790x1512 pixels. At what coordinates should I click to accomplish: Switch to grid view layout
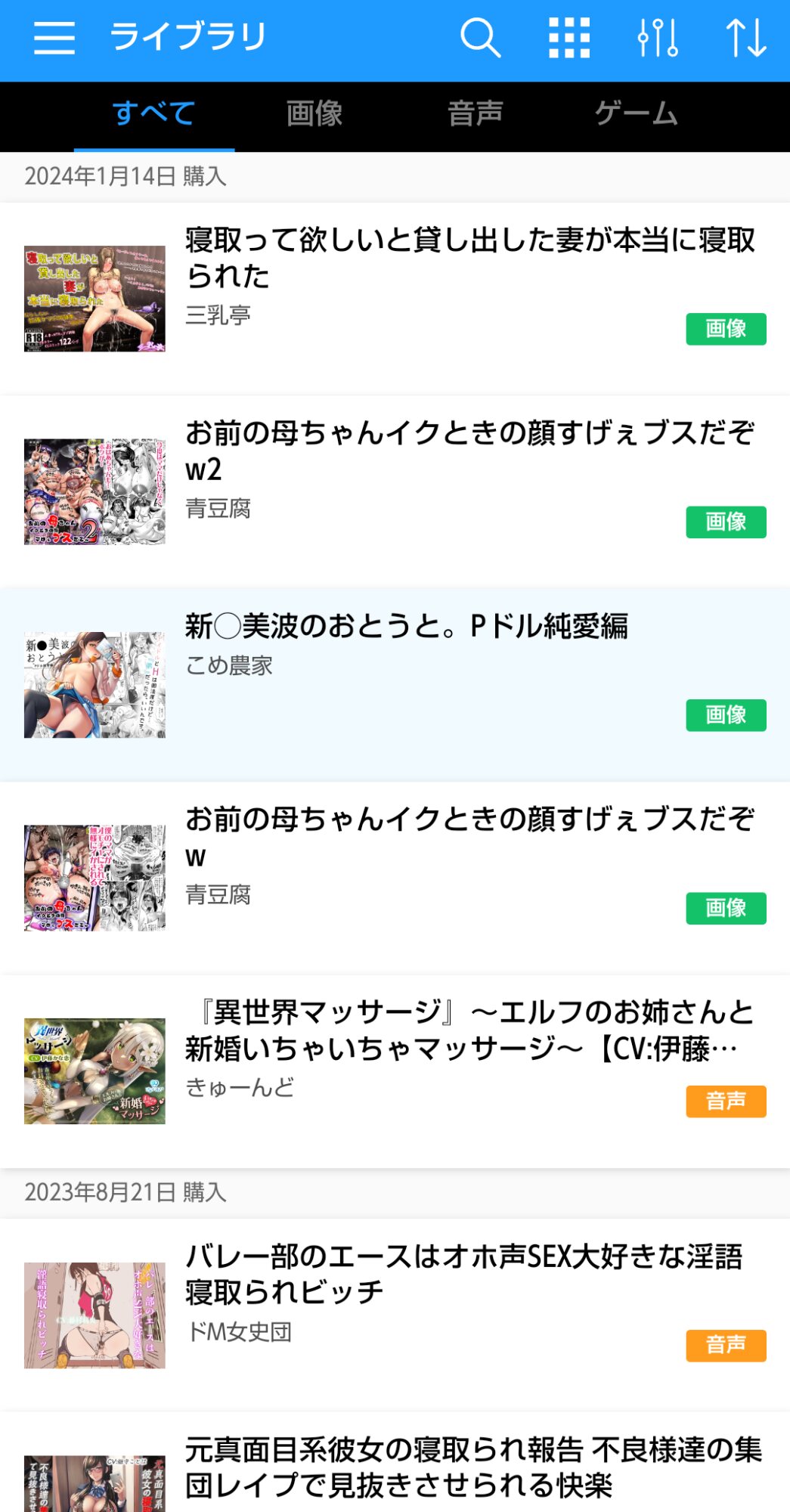(568, 38)
